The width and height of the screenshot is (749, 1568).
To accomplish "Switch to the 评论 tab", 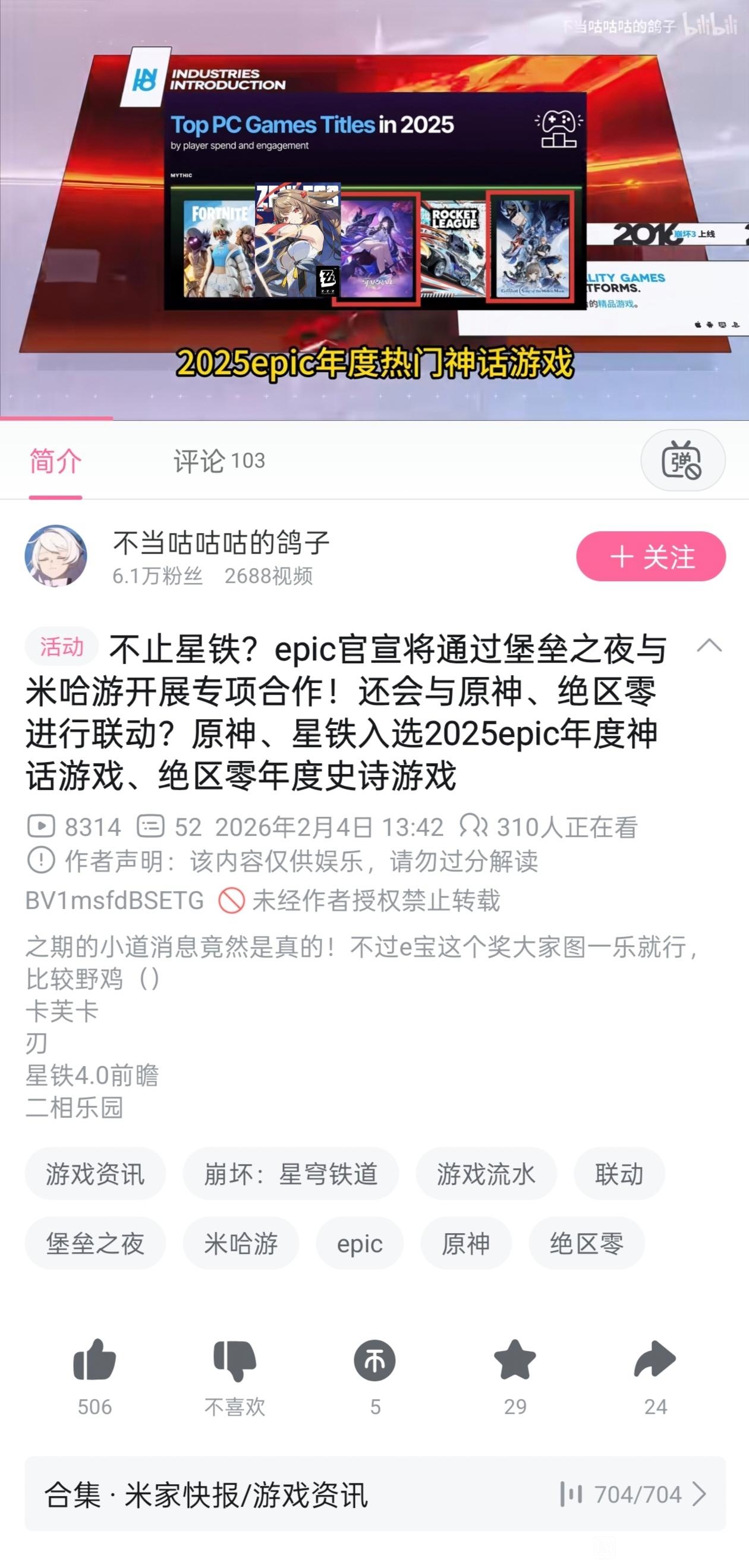I will (x=218, y=461).
